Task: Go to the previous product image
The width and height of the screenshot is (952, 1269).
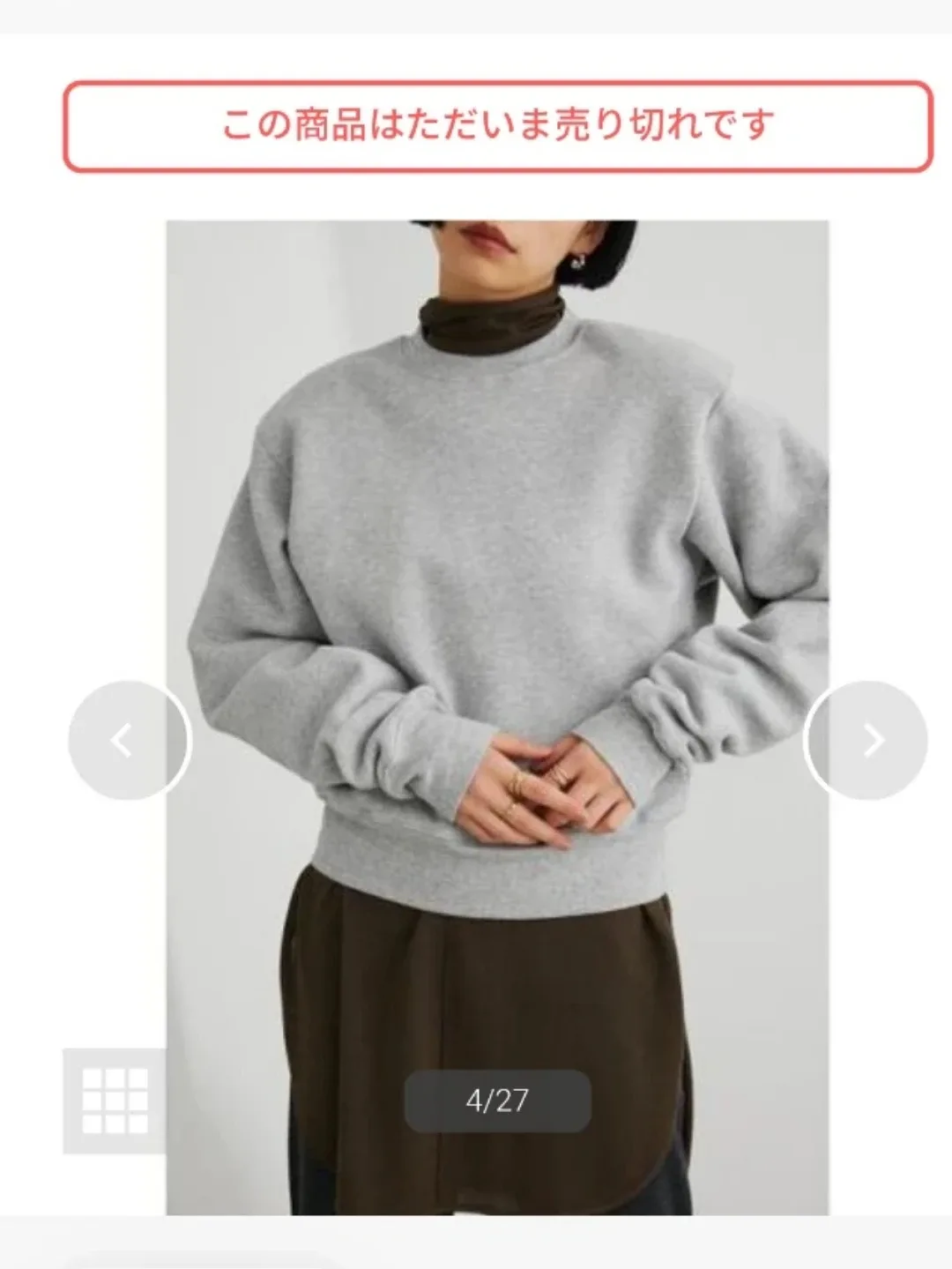Action: pos(129,740)
